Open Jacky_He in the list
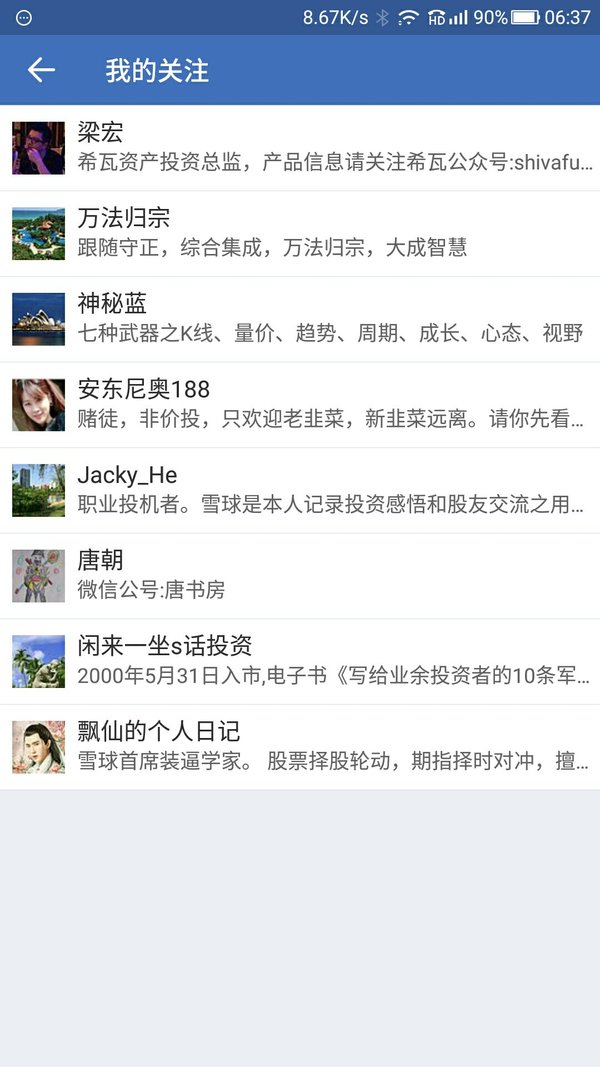 coord(300,491)
